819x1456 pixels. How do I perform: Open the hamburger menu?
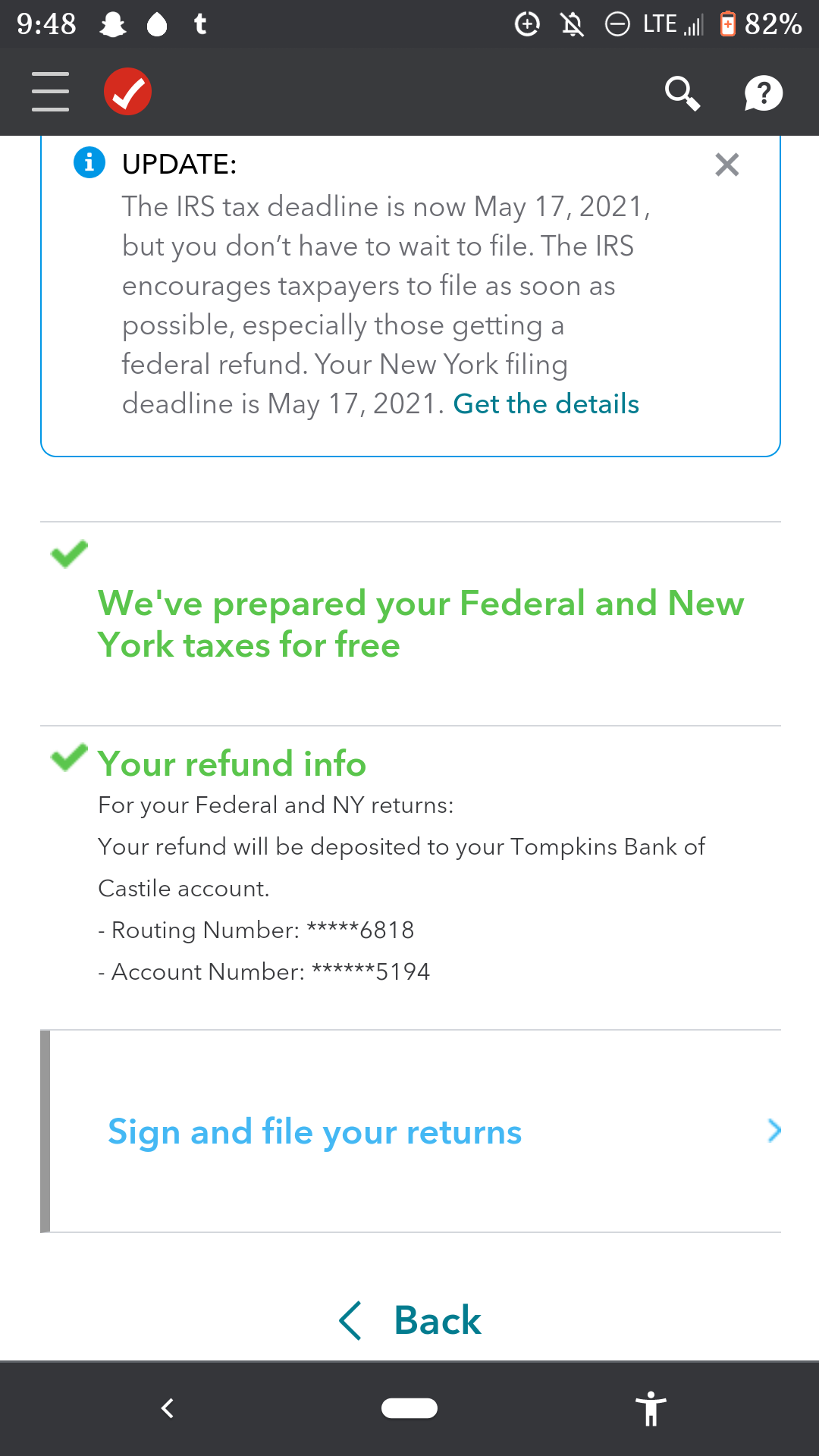[50, 92]
